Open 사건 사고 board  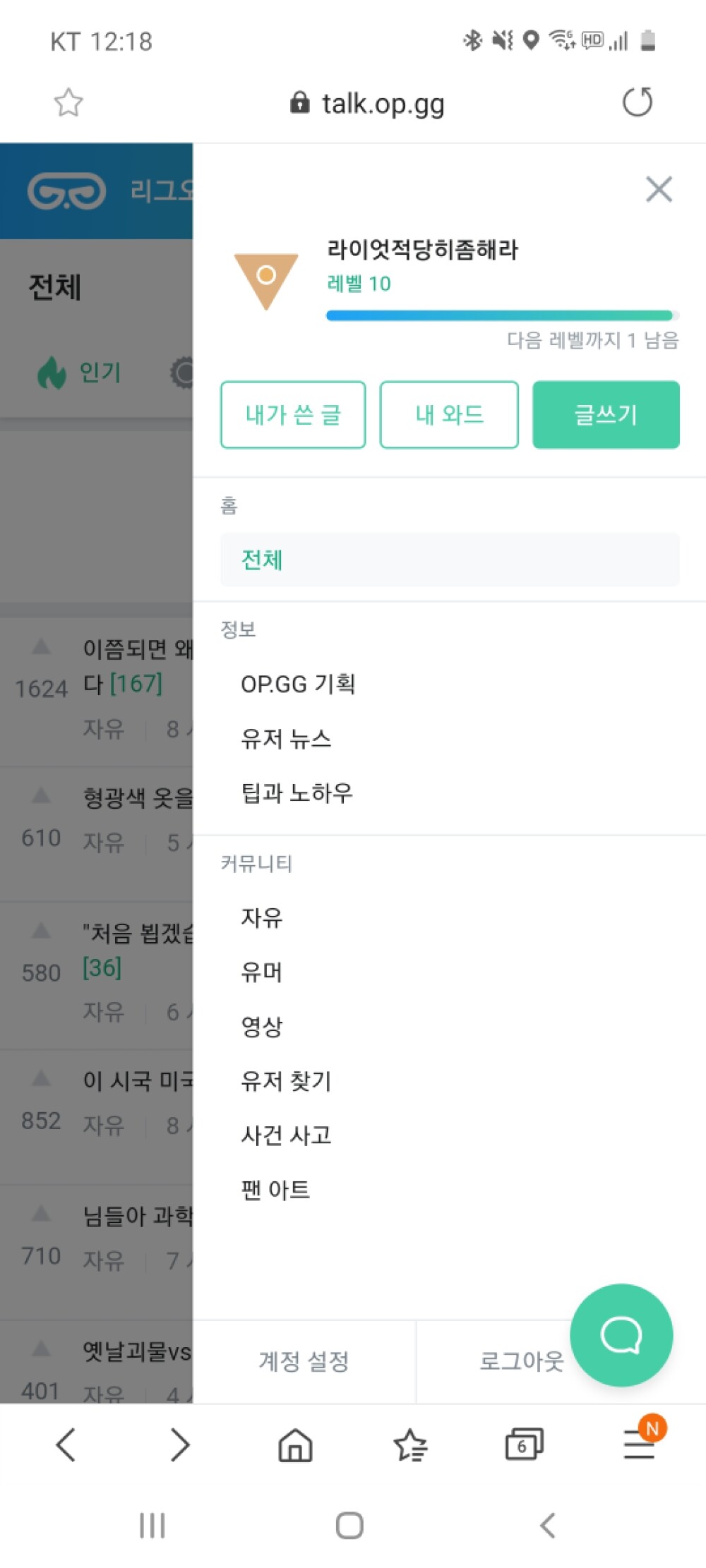tap(286, 1135)
